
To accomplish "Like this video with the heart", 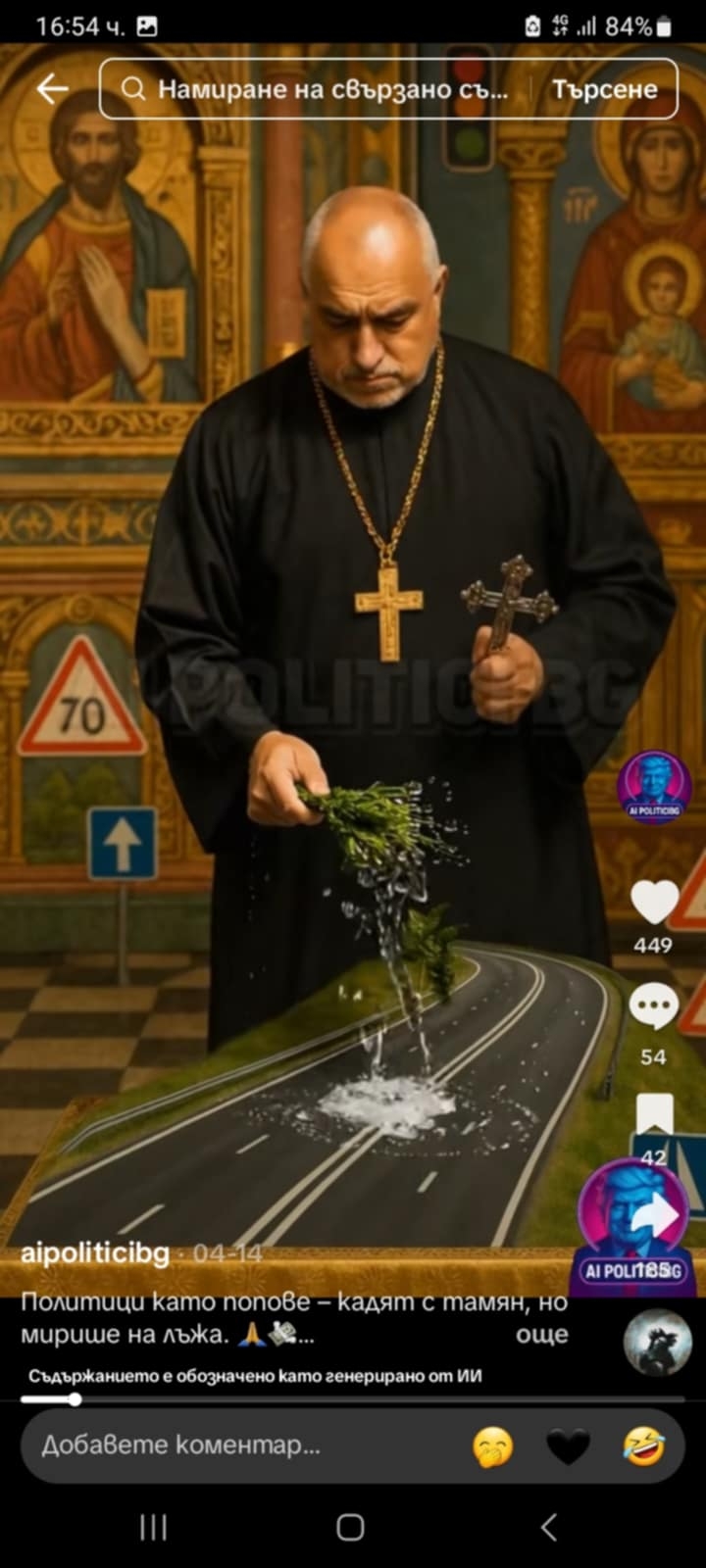I will pos(653,903).
